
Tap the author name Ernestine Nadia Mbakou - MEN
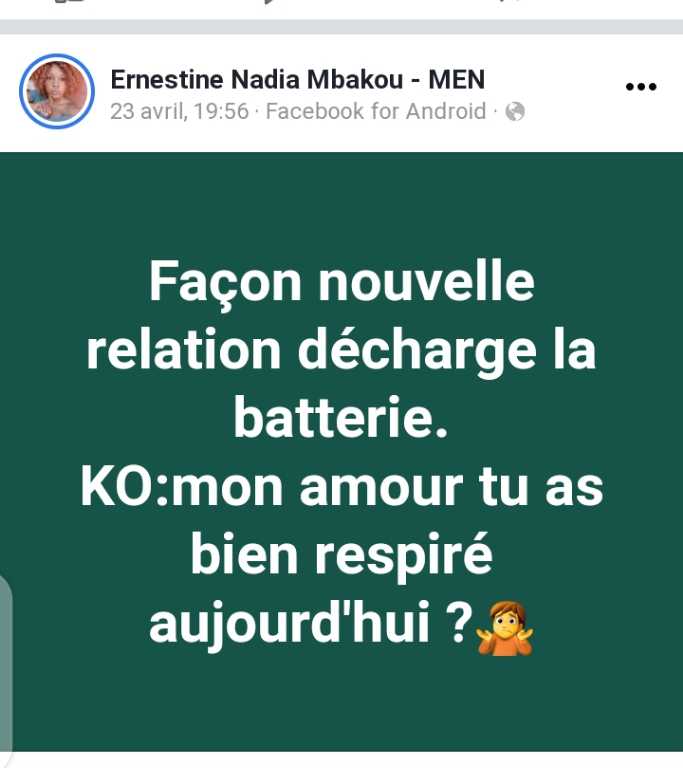click(x=298, y=78)
